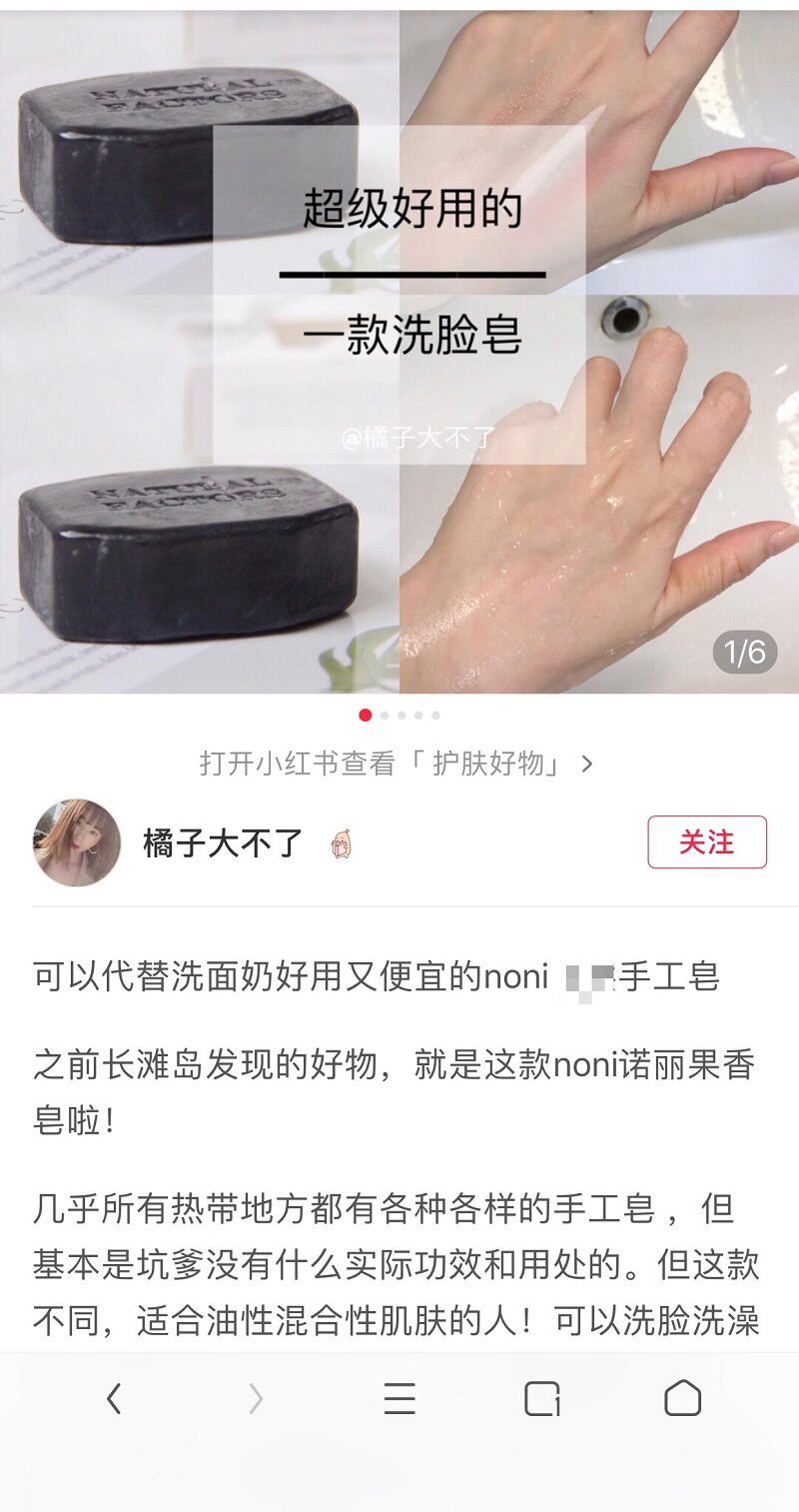Follow 橘子大不了 with the 关注 button
799x1512 pixels.
click(x=707, y=842)
